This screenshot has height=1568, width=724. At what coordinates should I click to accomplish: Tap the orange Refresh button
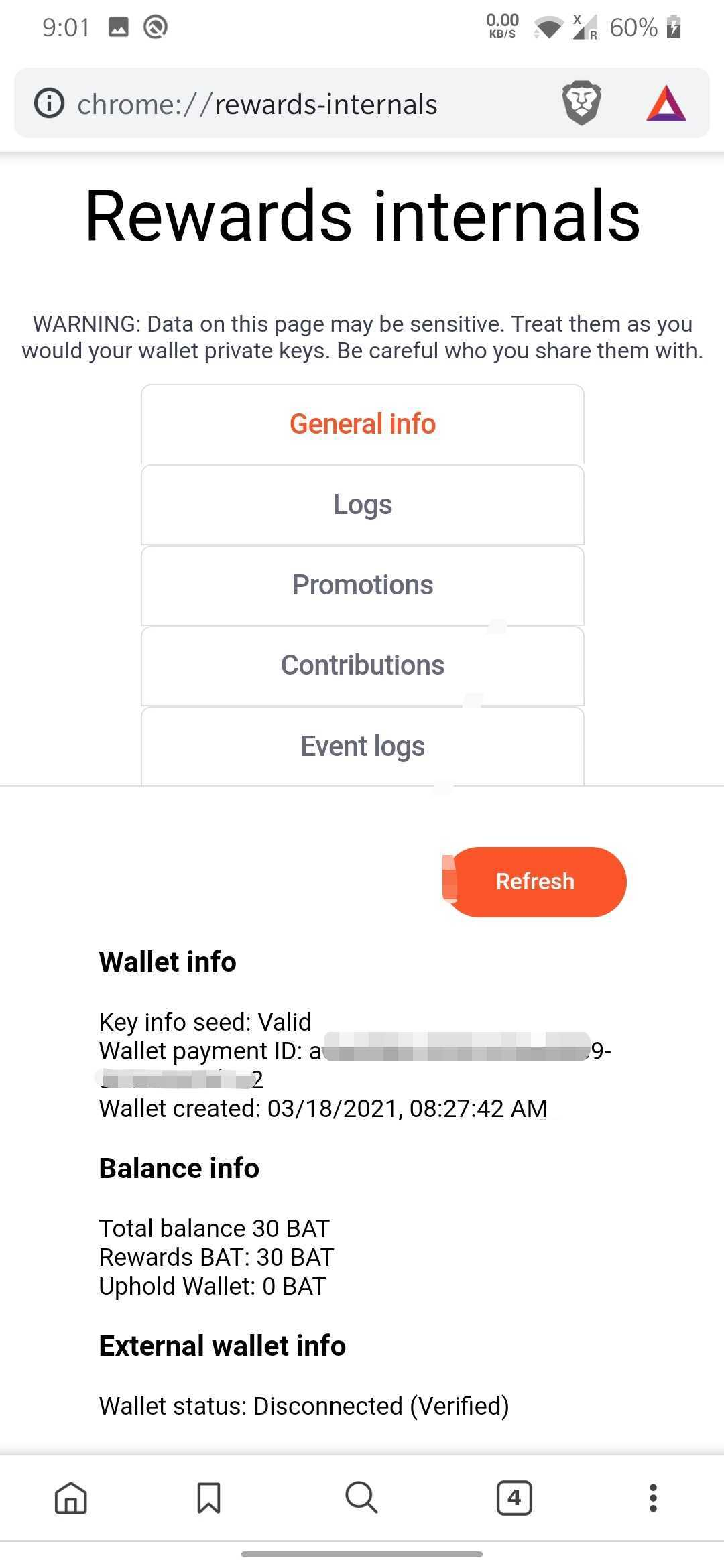536,882
